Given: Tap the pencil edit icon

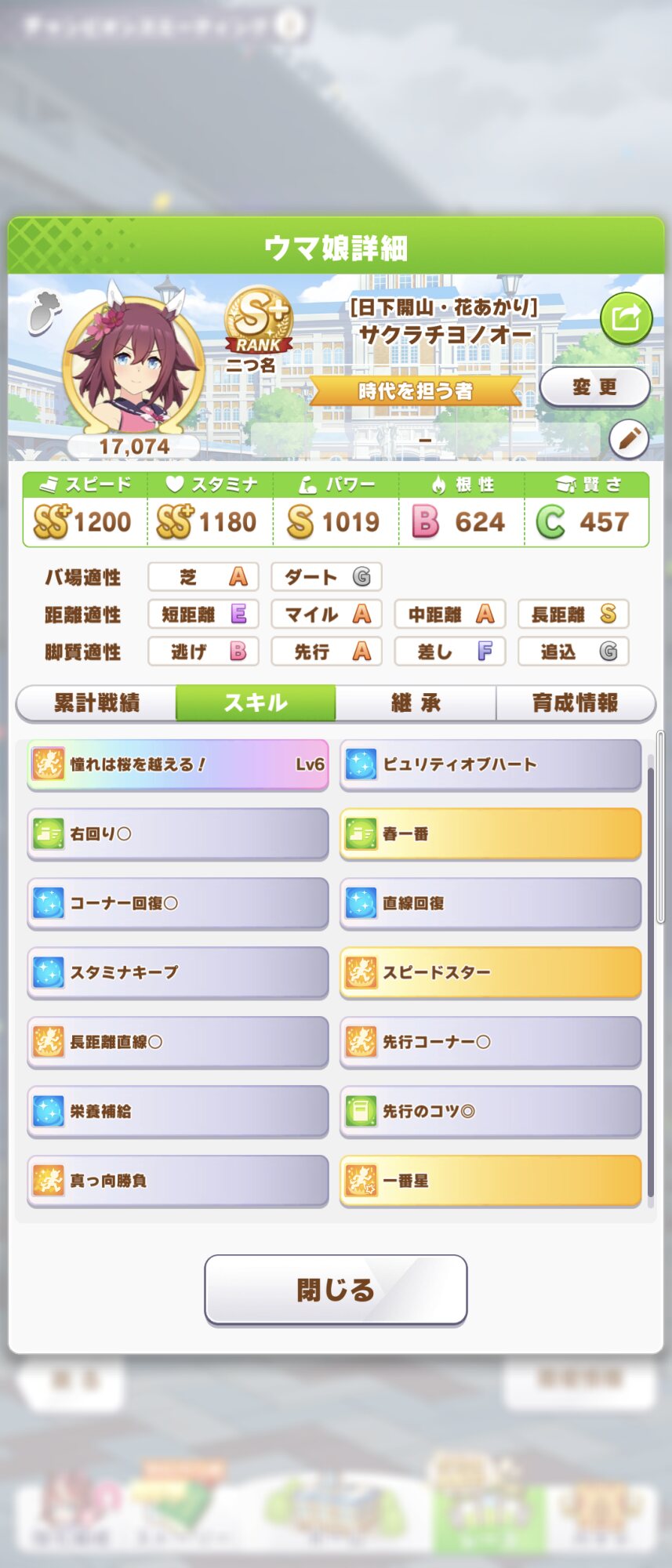Looking at the screenshot, I should pyautogui.click(x=629, y=440).
